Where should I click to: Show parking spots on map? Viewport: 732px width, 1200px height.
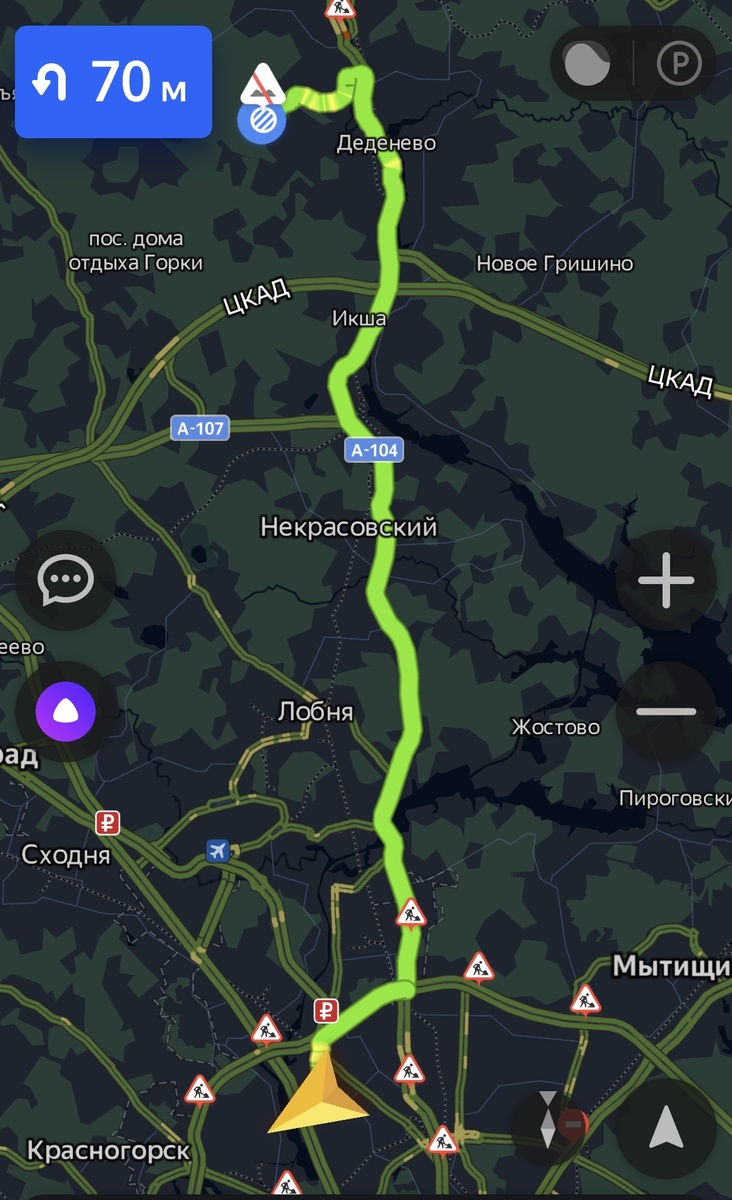point(679,65)
